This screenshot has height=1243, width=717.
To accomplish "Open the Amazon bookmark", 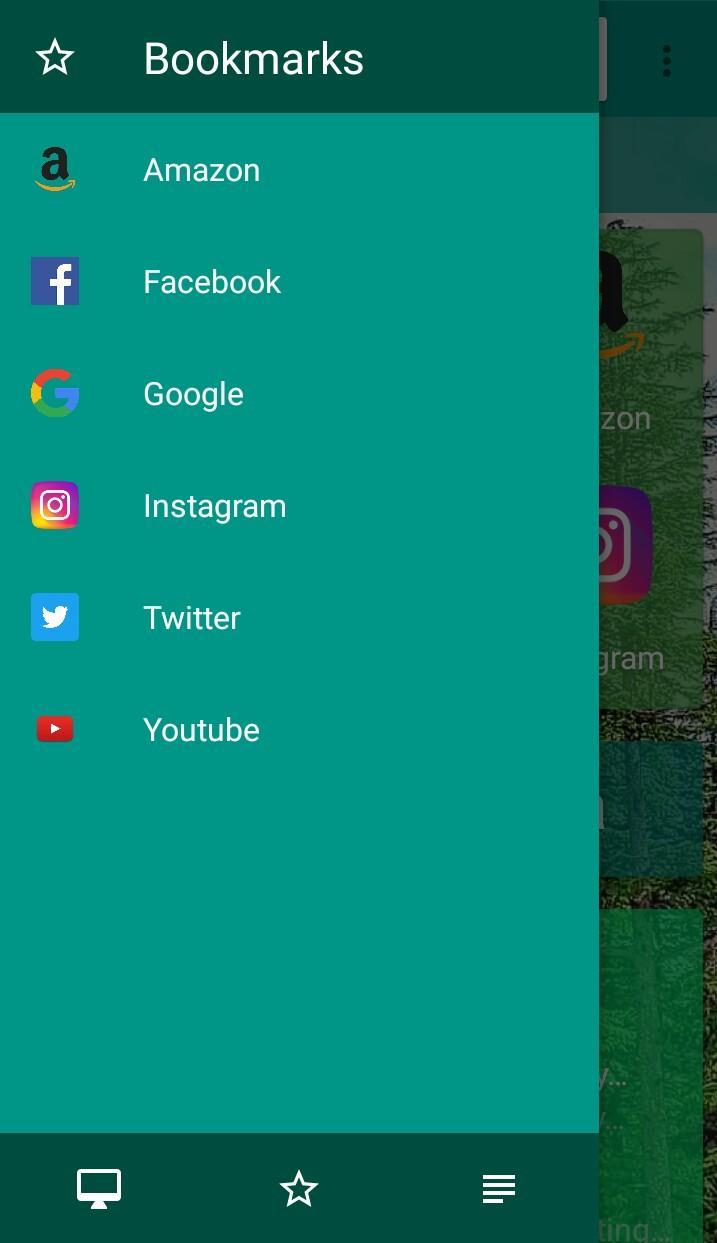I will 200,170.
